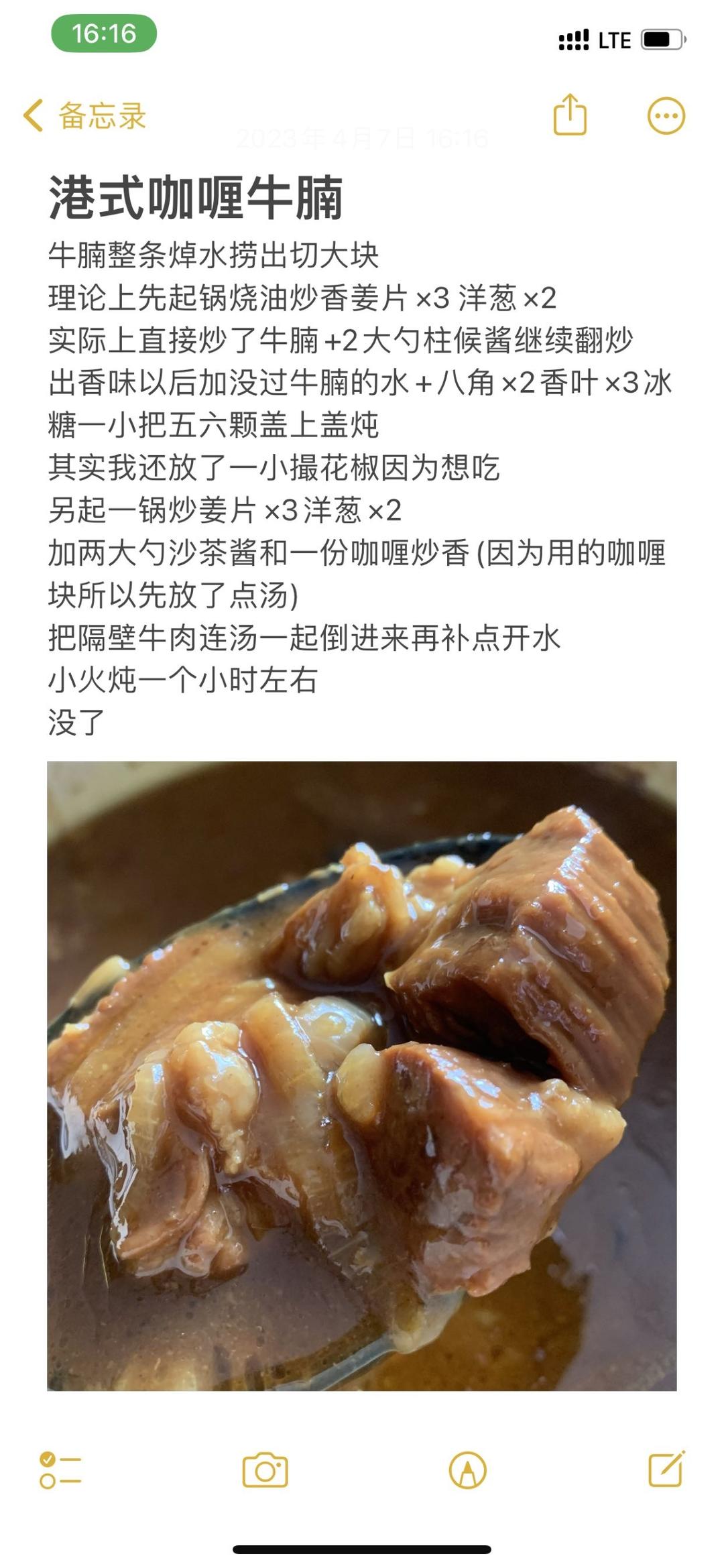
Task: Open the camera attachment option
Action: [265, 1471]
